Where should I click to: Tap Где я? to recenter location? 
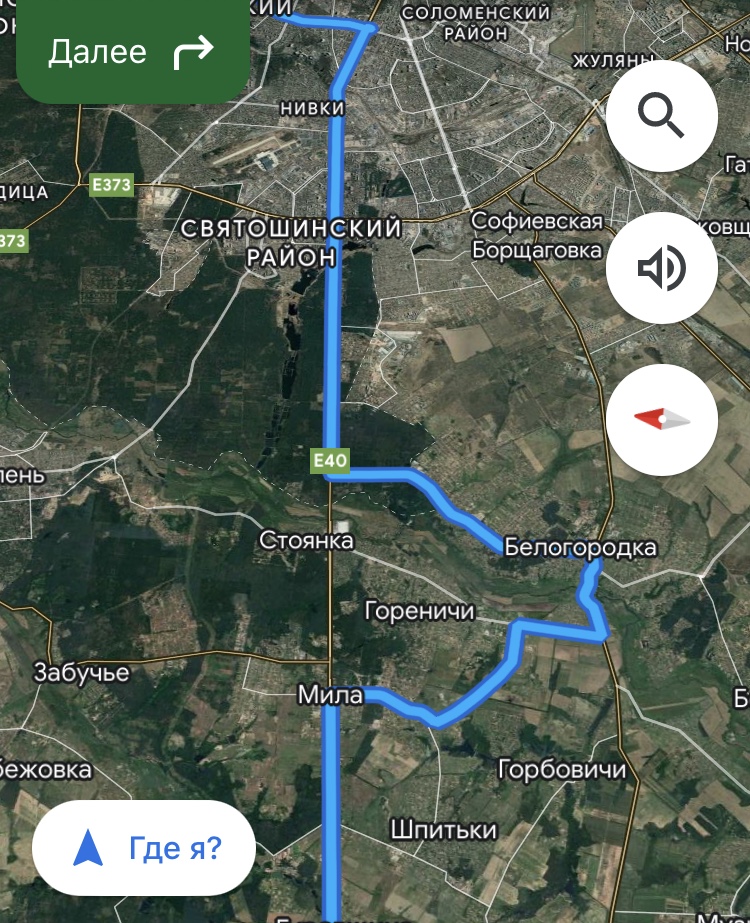[x=144, y=849]
